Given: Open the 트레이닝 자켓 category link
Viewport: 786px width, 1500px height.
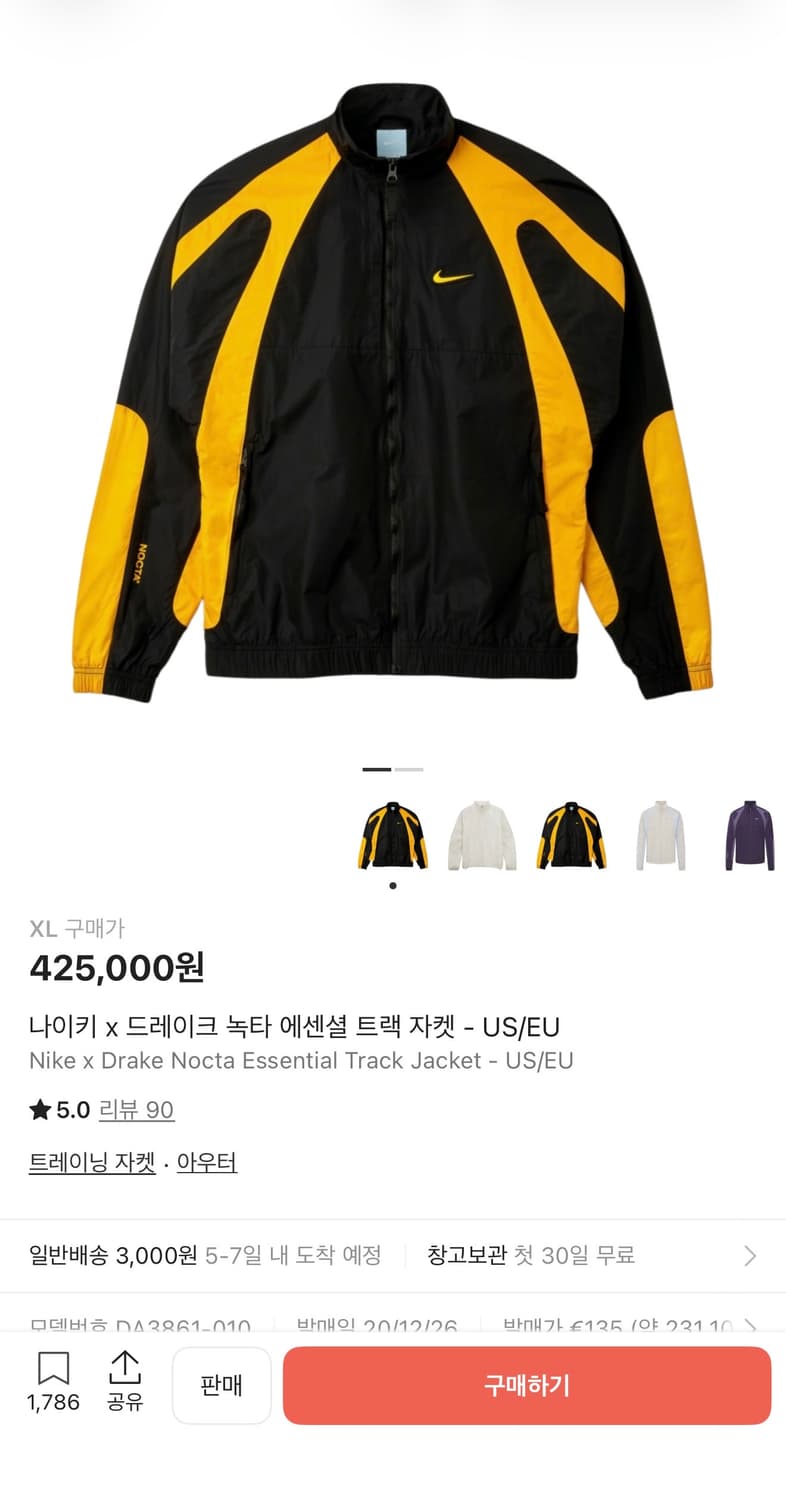Looking at the screenshot, I should [91, 1163].
